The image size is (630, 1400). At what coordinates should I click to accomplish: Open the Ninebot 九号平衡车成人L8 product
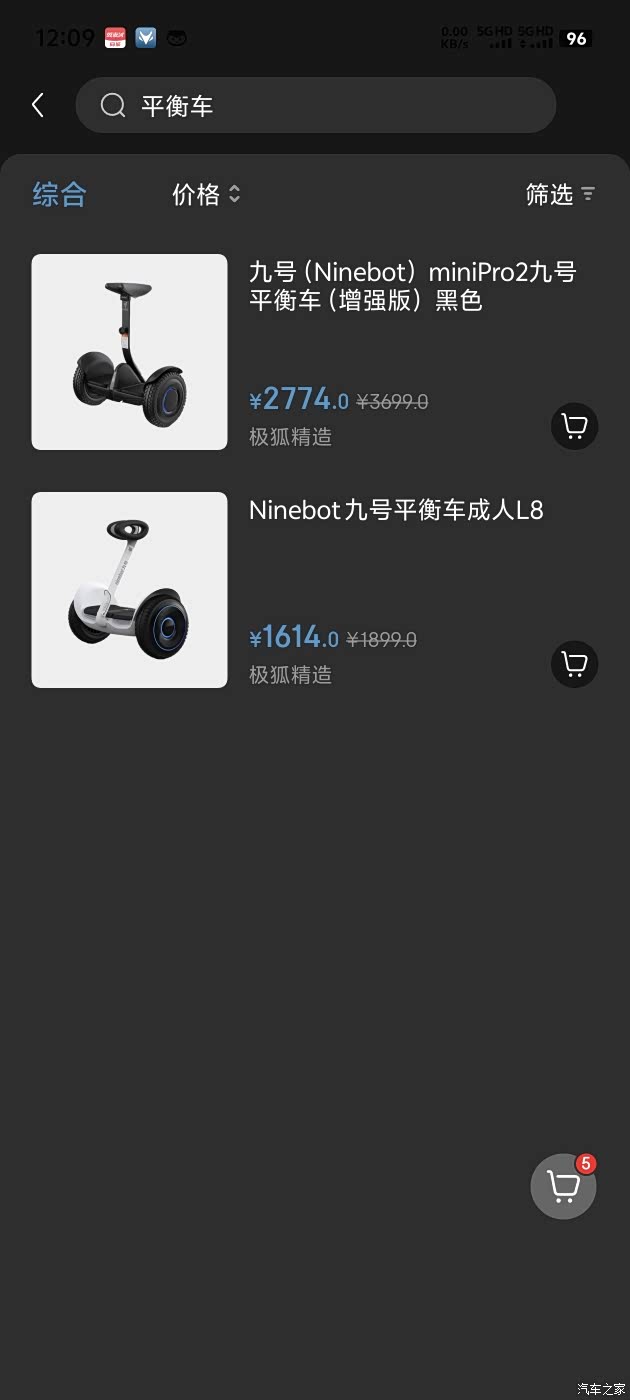(x=396, y=510)
